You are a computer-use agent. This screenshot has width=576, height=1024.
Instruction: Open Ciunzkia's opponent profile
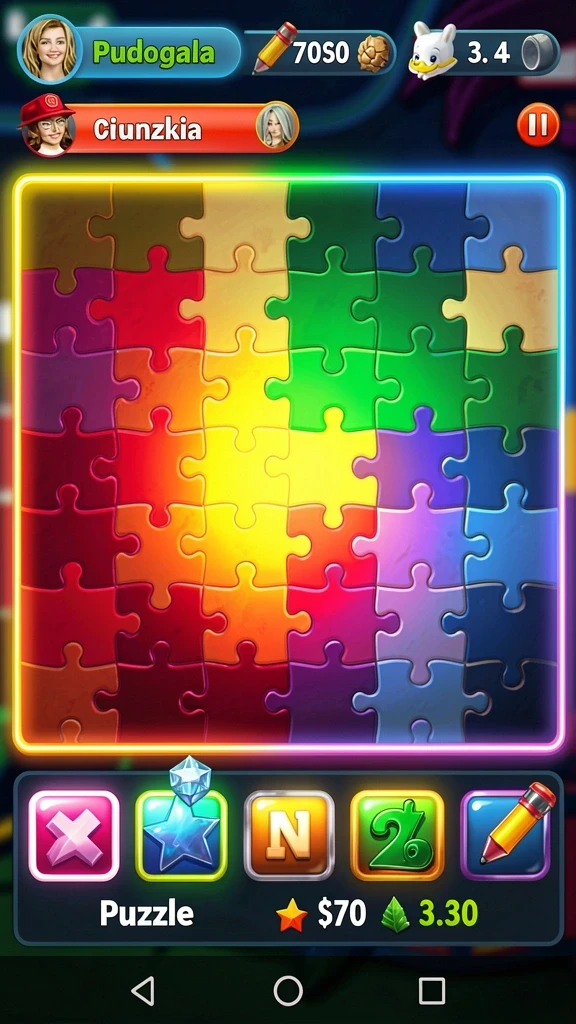click(159, 129)
